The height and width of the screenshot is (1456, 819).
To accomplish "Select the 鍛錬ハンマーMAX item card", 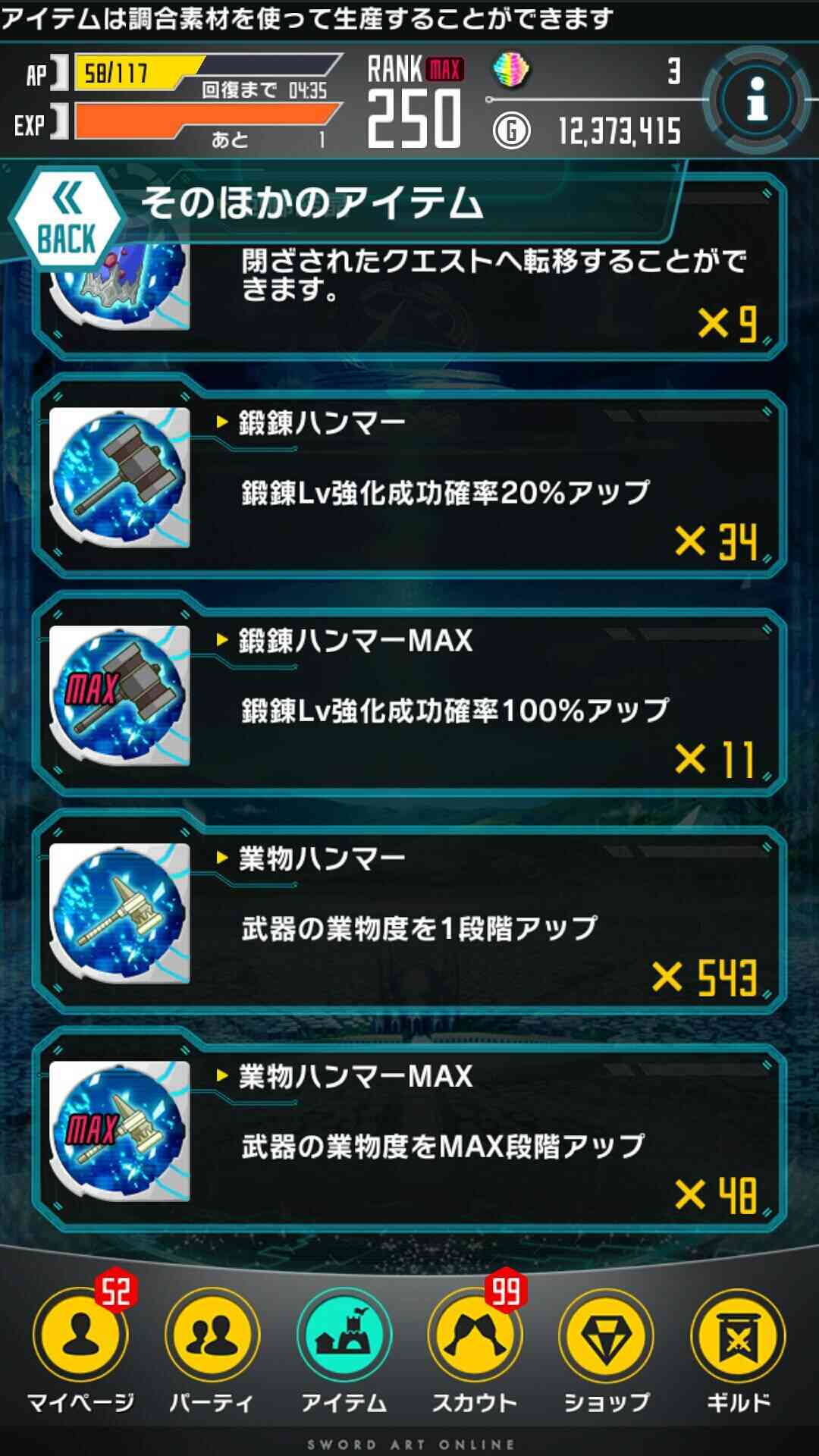I will pos(409,695).
